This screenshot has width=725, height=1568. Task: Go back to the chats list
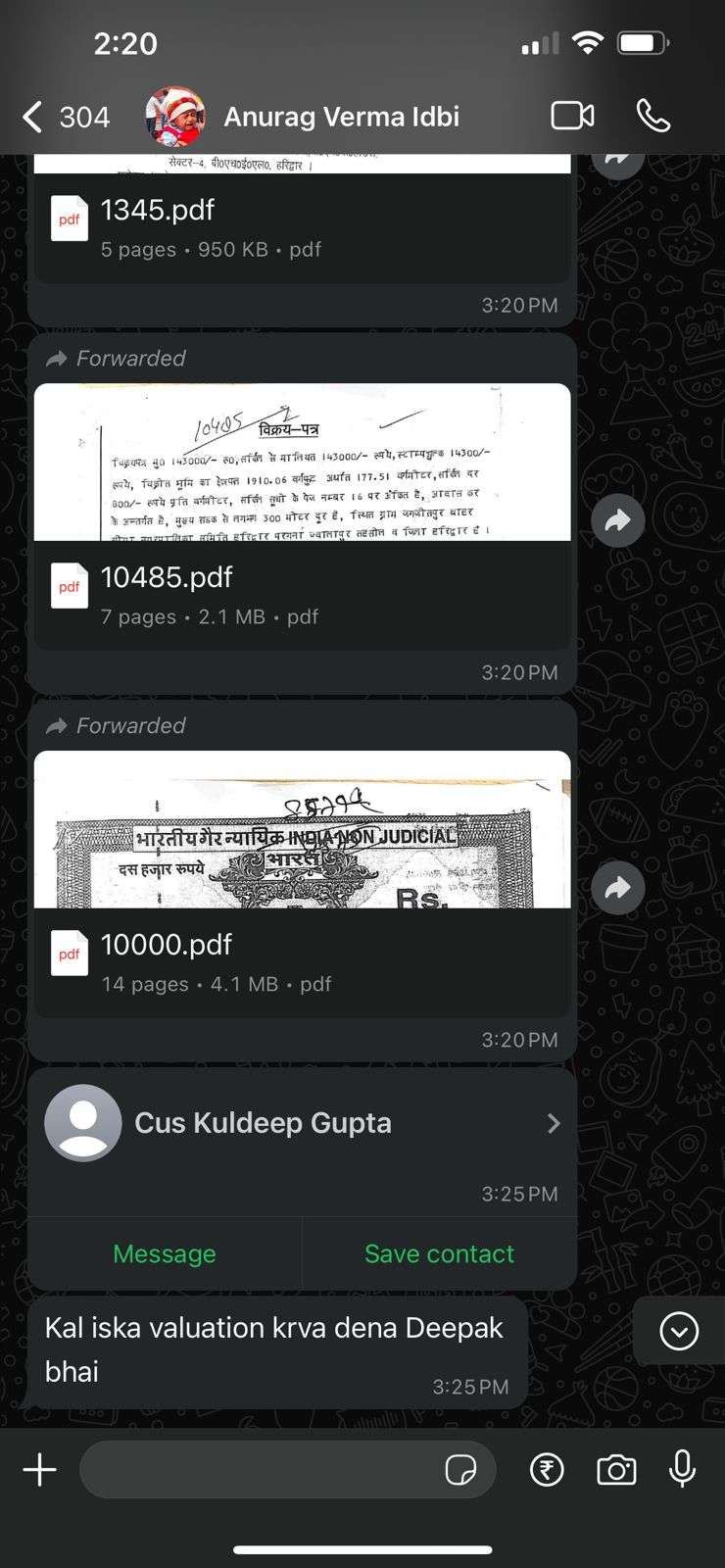click(x=65, y=117)
